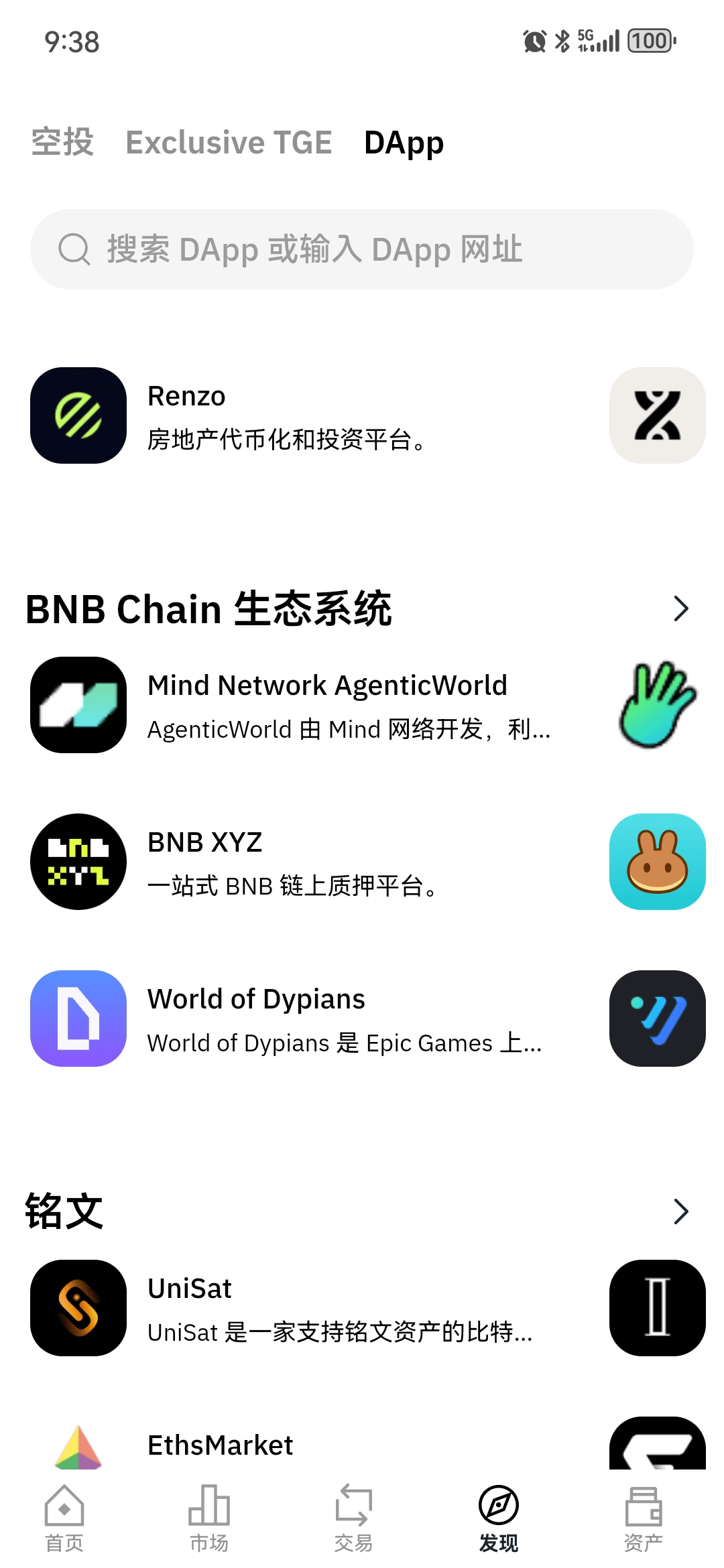Open Mind Network AgenticWorld
724x1568 pixels.
click(295, 705)
